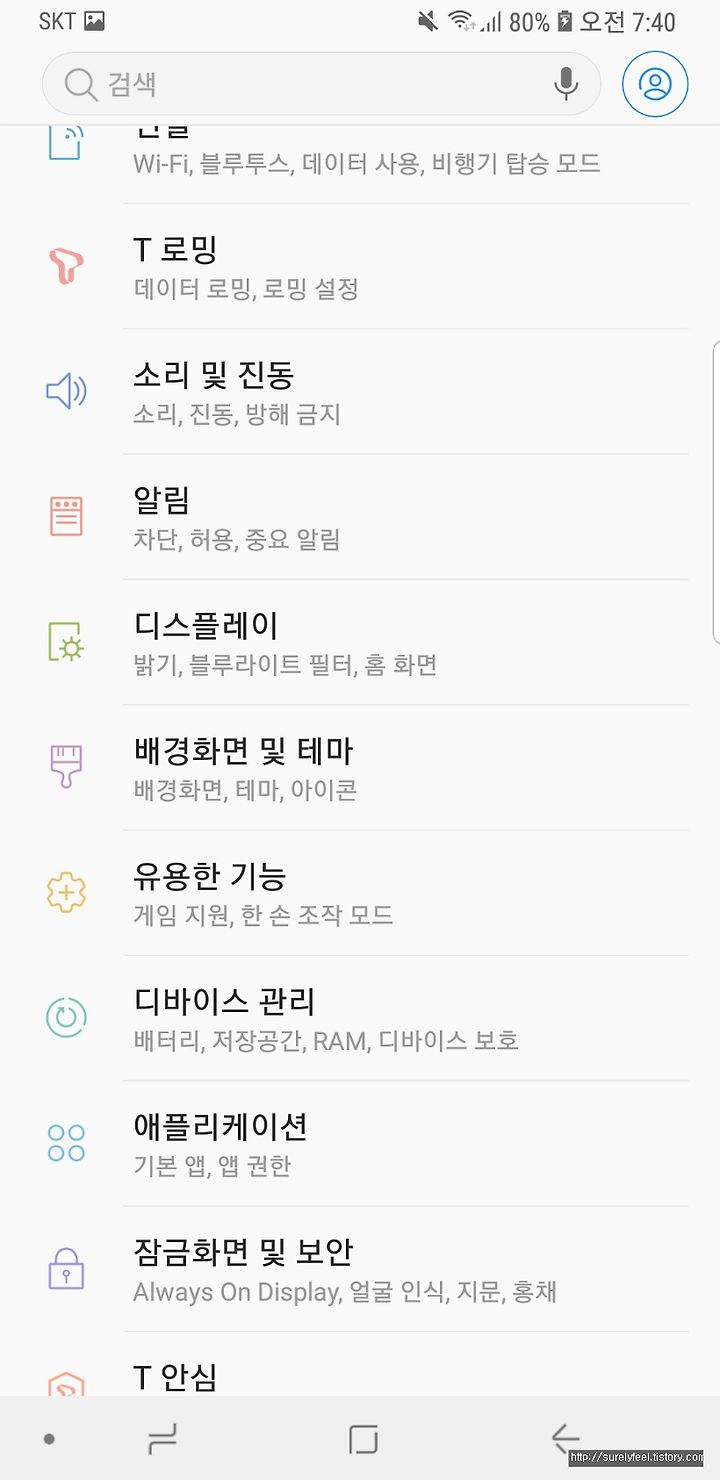Open 소리 및 진동 settings
Image resolution: width=720 pixels, height=1480 pixels.
pyautogui.click(x=360, y=391)
